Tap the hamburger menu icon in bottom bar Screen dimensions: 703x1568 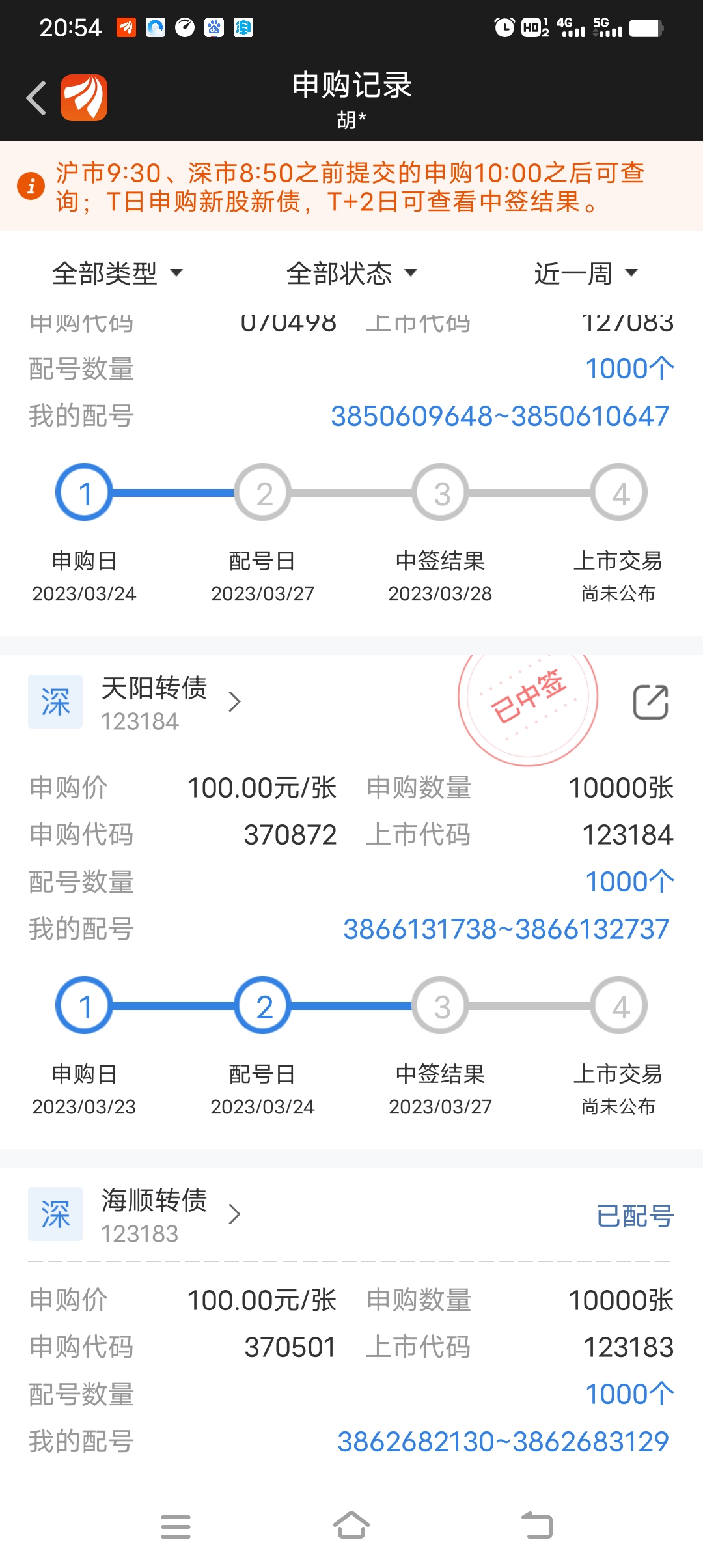pos(176,1527)
